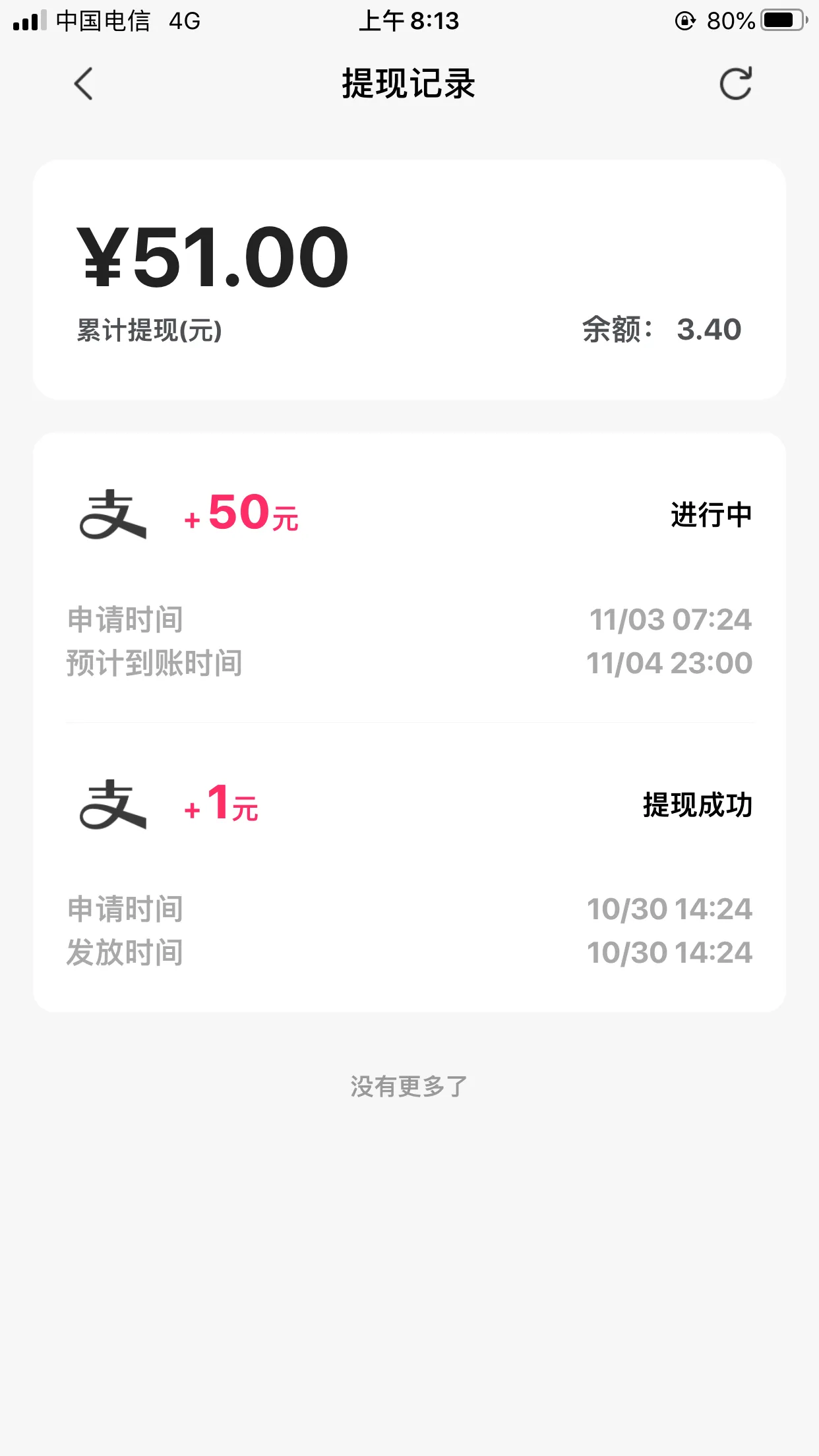Screen dimensions: 819x1456
Task: Tap the 发放时间 10/30 14:24 timestamp
Action: (671, 952)
